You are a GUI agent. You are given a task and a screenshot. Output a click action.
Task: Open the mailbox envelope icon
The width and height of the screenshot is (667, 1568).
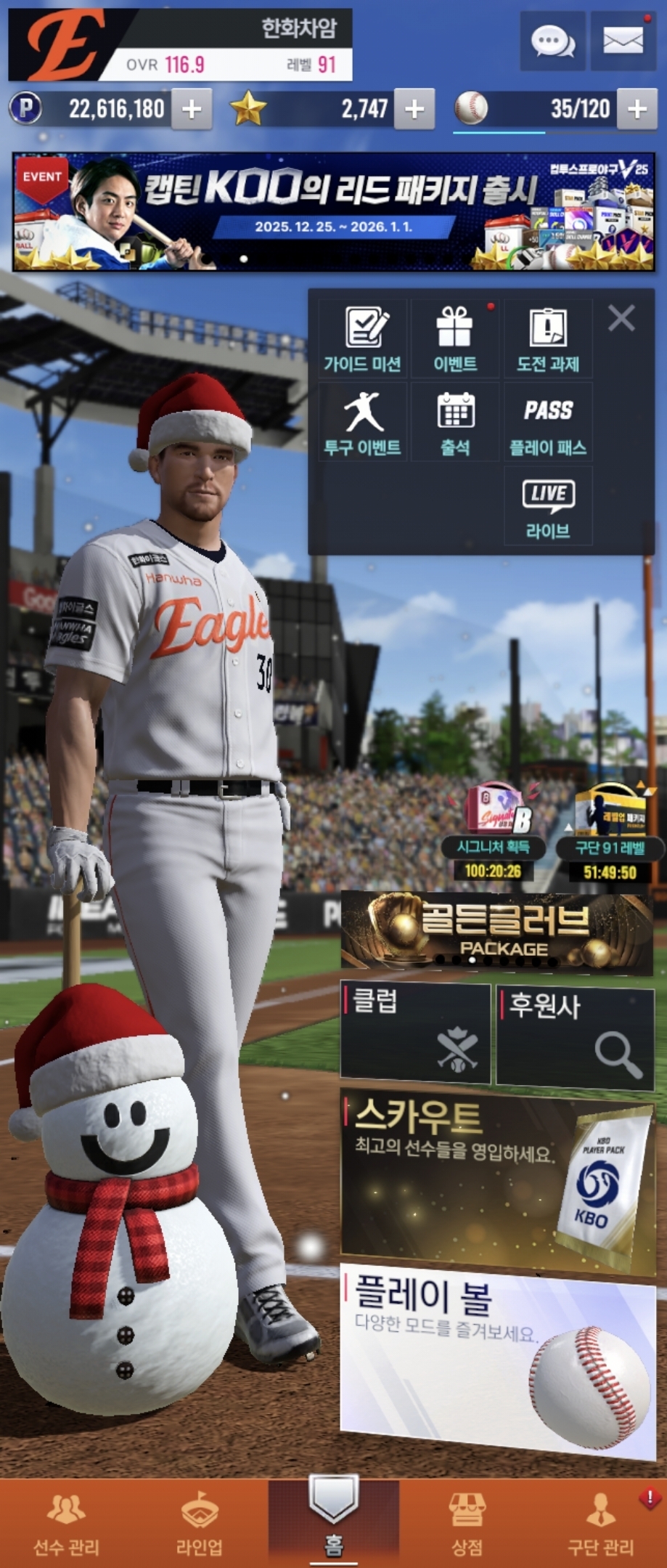tap(623, 41)
